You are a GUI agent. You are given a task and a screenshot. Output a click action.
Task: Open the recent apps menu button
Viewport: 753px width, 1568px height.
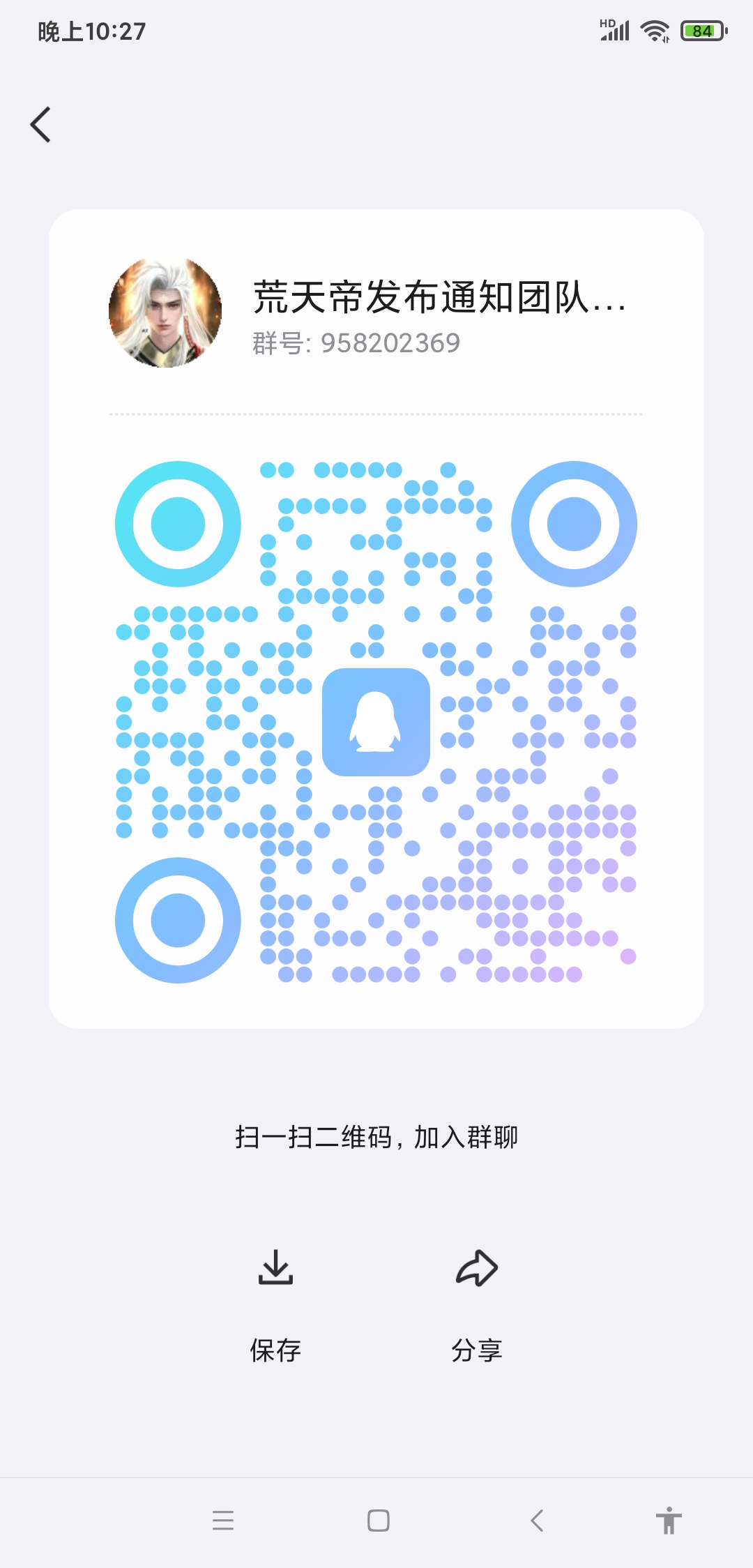pos(223,1520)
